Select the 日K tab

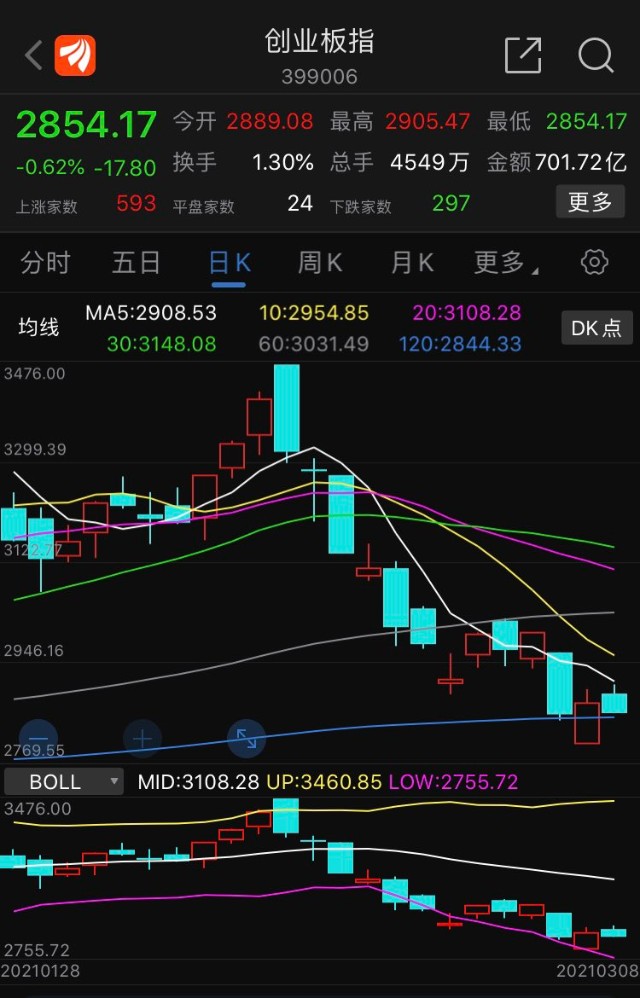[x=229, y=263]
